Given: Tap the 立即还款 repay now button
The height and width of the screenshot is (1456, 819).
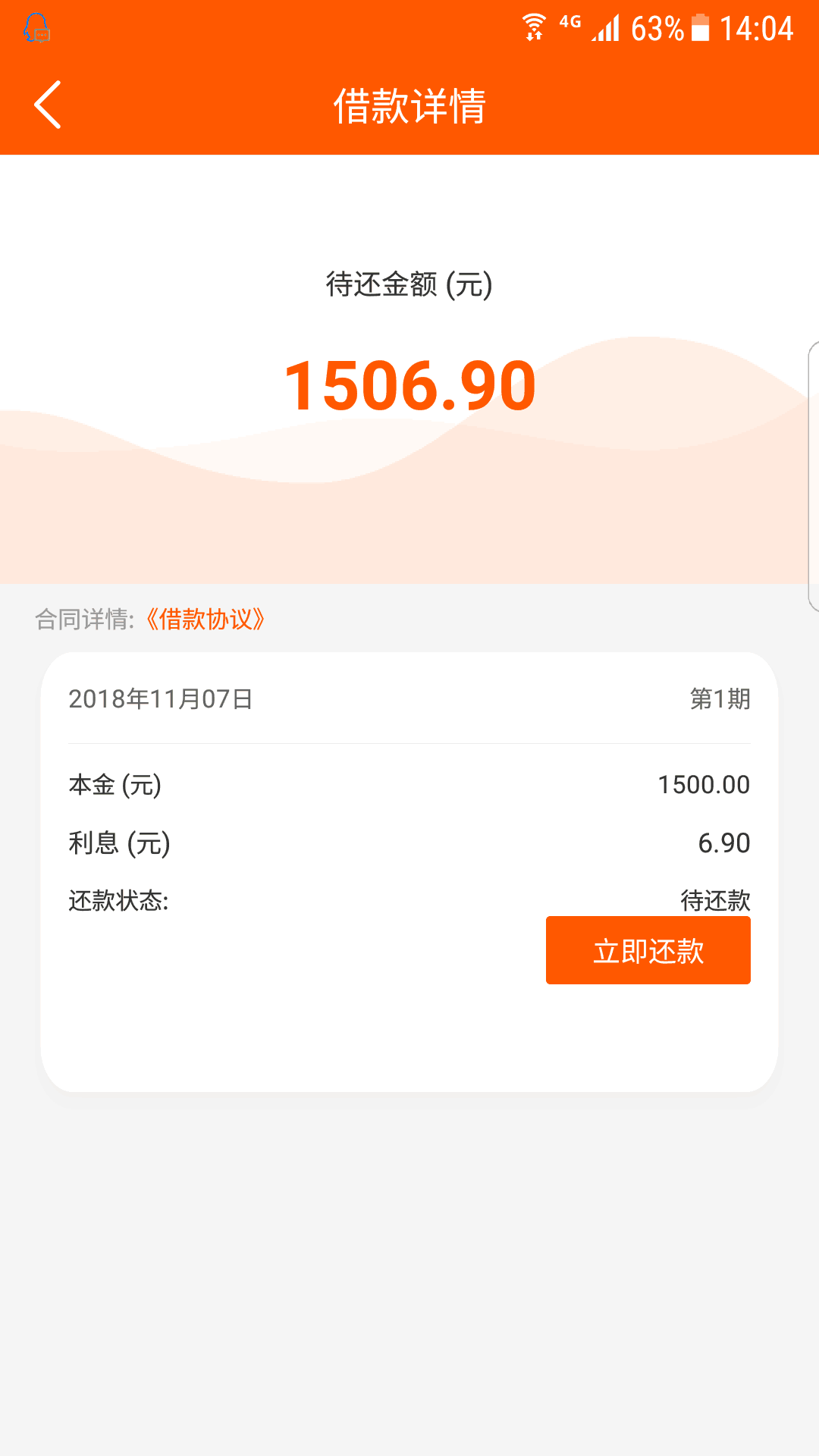Looking at the screenshot, I should click(648, 950).
